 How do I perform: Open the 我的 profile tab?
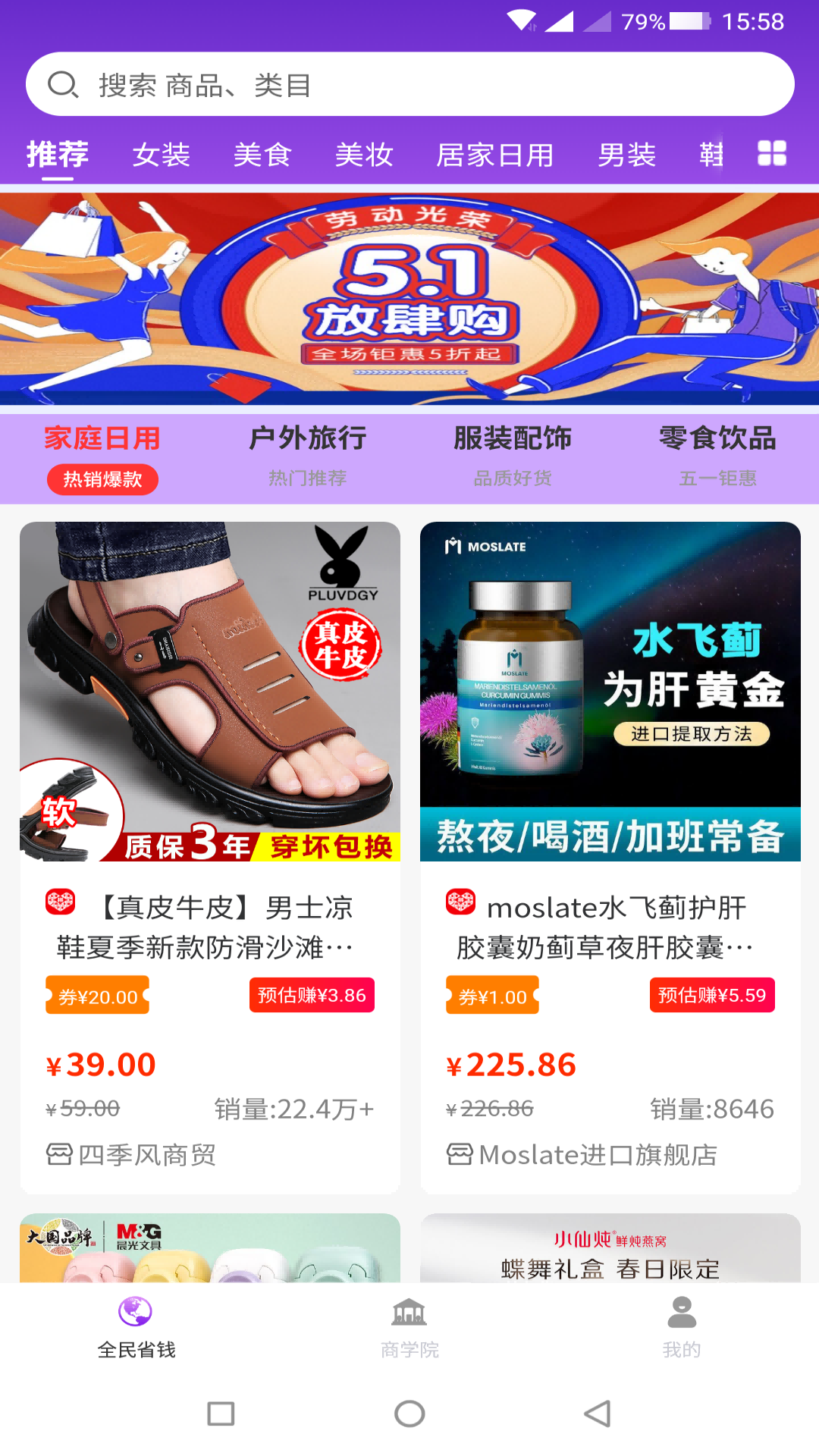[682, 1327]
